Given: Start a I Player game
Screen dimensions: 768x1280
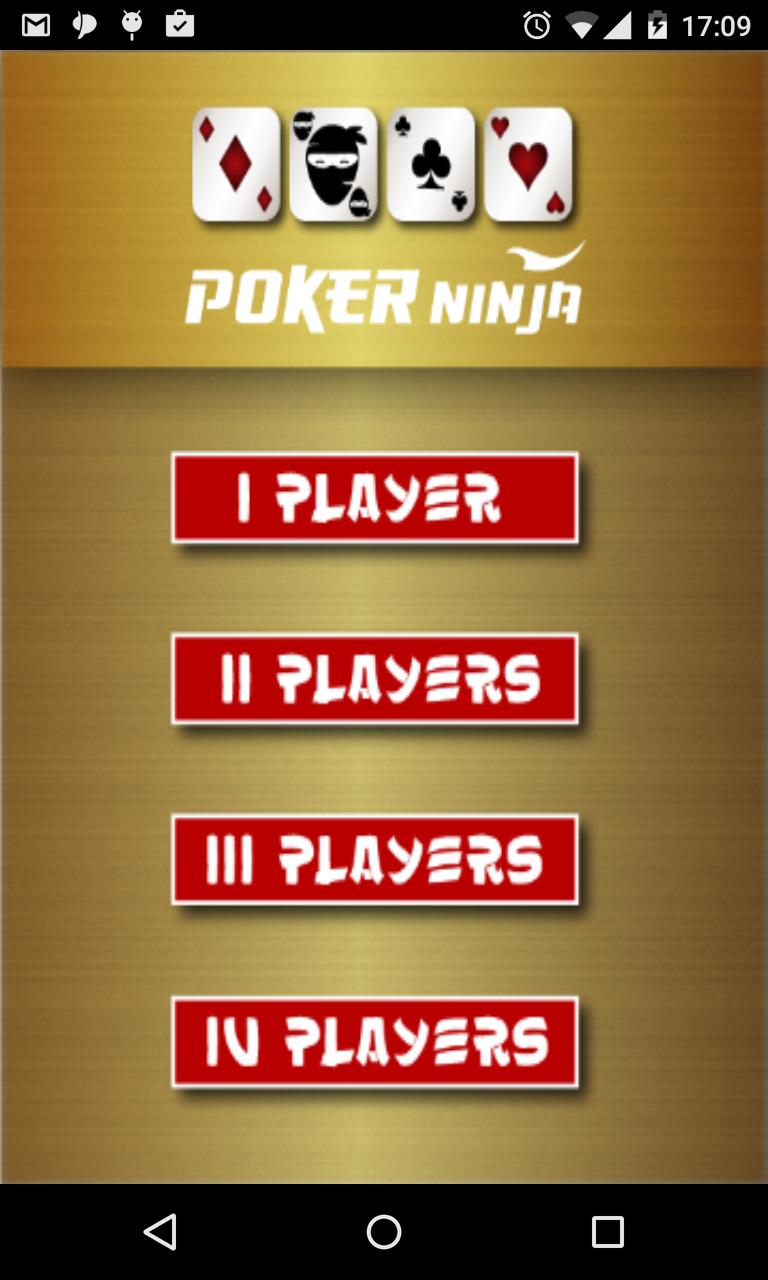Looking at the screenshot, I should [374, 498].
